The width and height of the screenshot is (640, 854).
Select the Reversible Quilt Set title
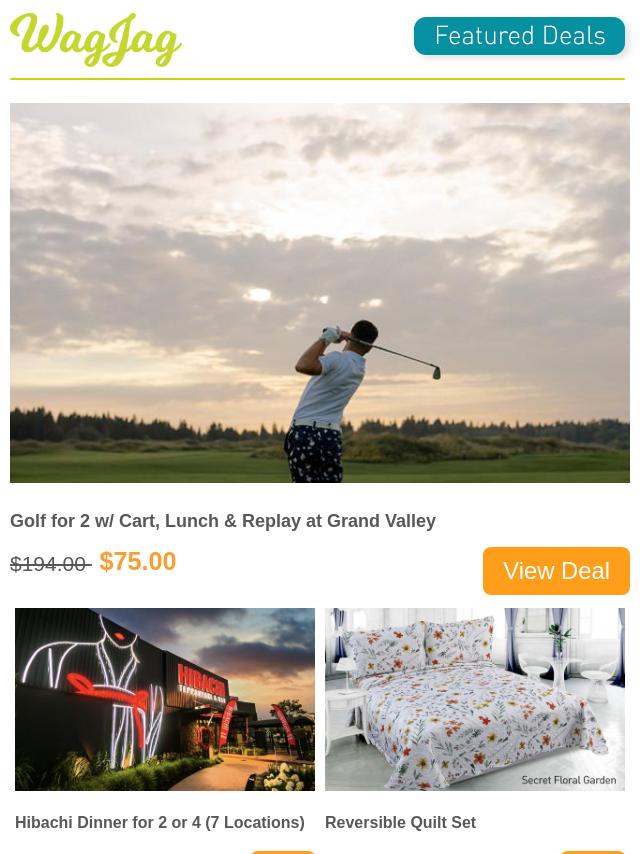[400, 822]
